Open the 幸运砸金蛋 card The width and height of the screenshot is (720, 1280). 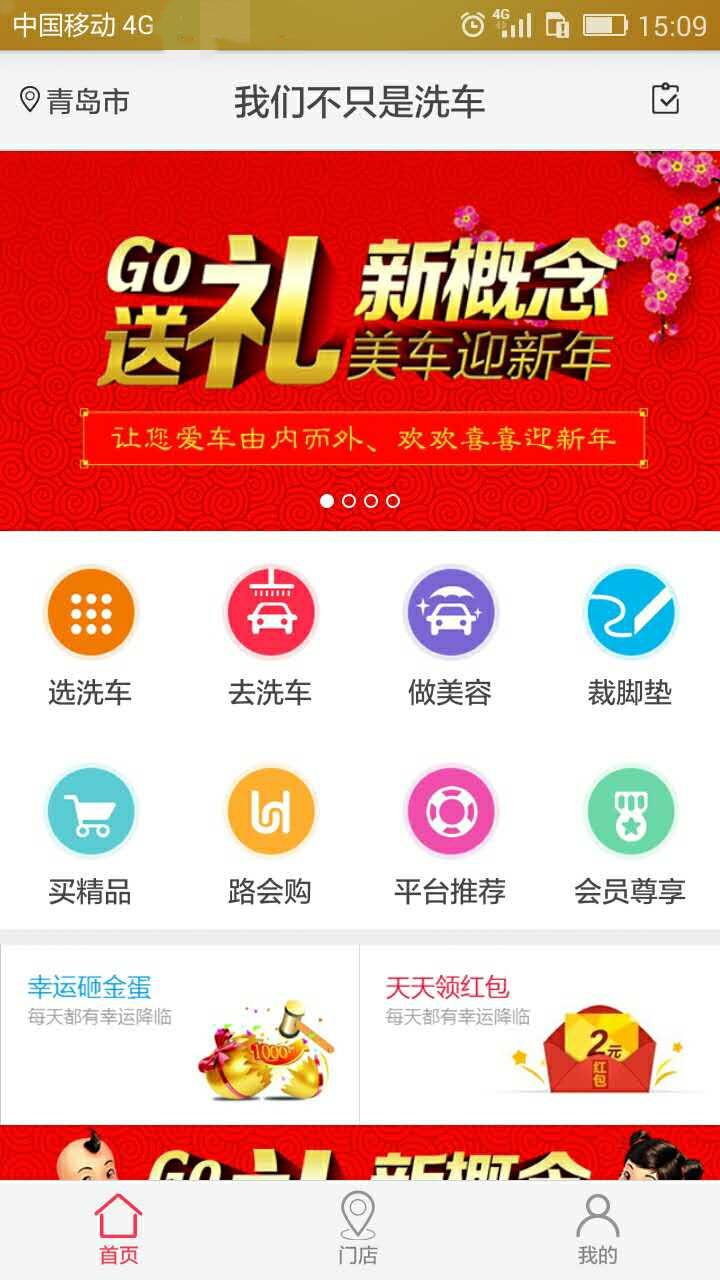pyautogui.click(x=180, y=1035)
